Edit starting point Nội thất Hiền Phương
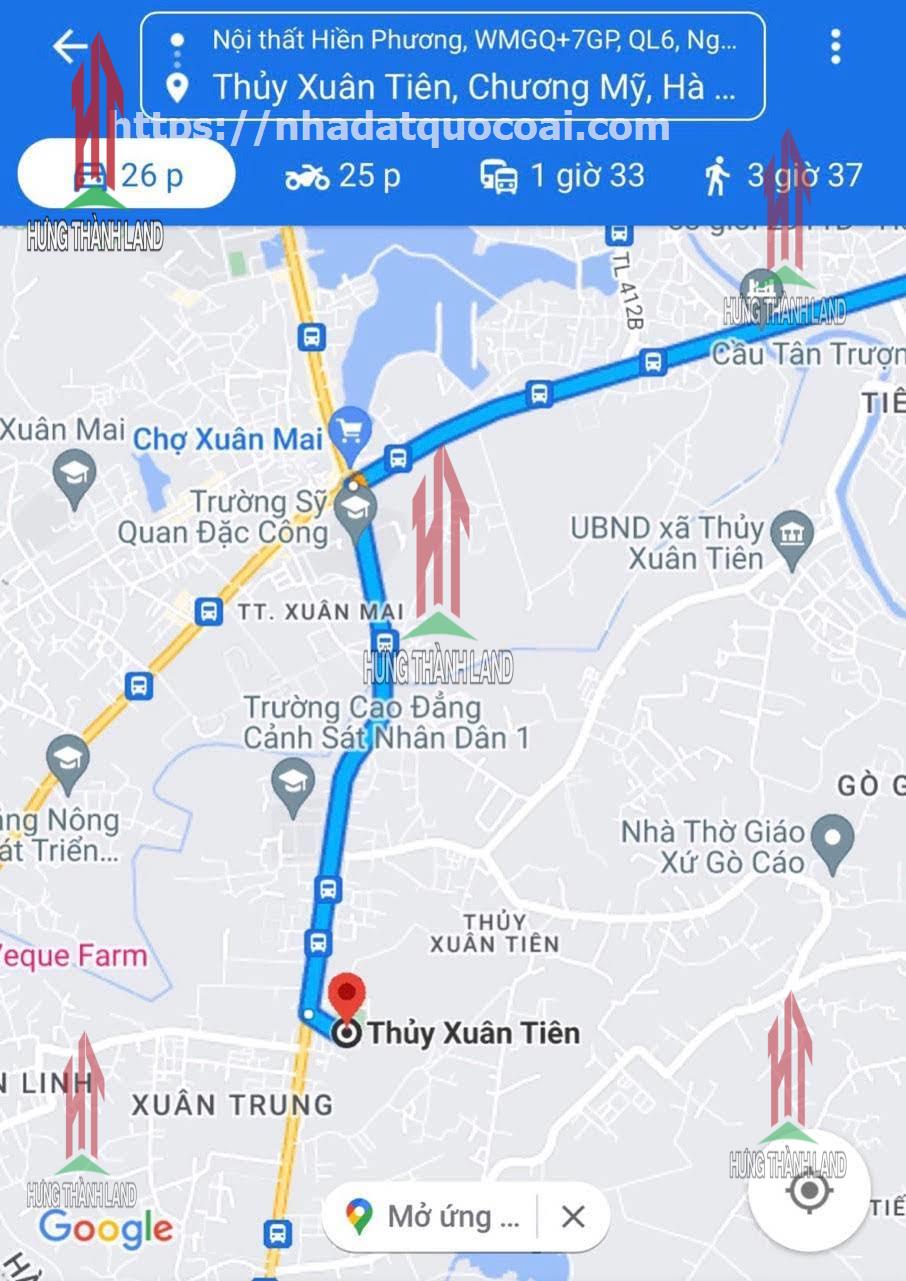The image size is (906, 1281). tap(473, 41)
